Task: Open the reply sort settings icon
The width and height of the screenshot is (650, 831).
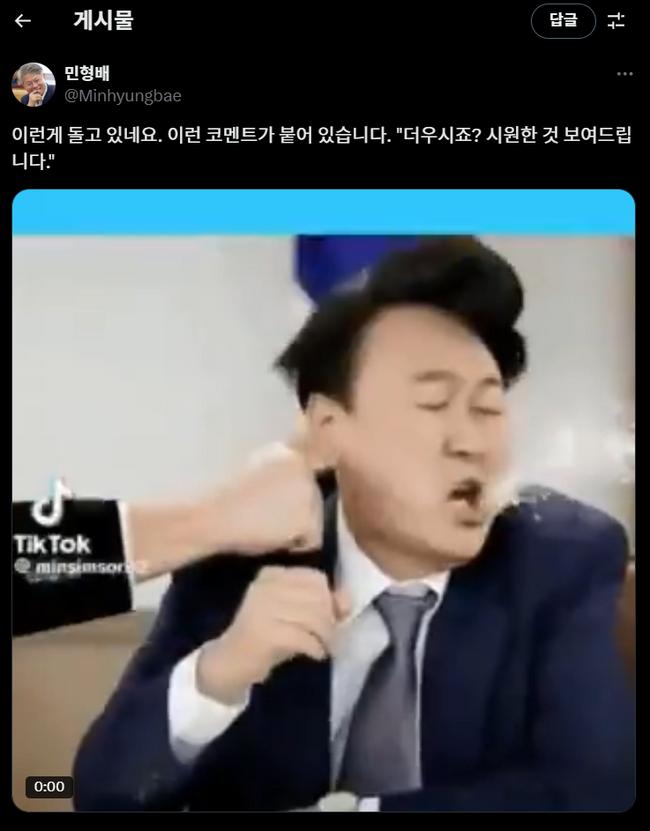Action: click(616, 20)
